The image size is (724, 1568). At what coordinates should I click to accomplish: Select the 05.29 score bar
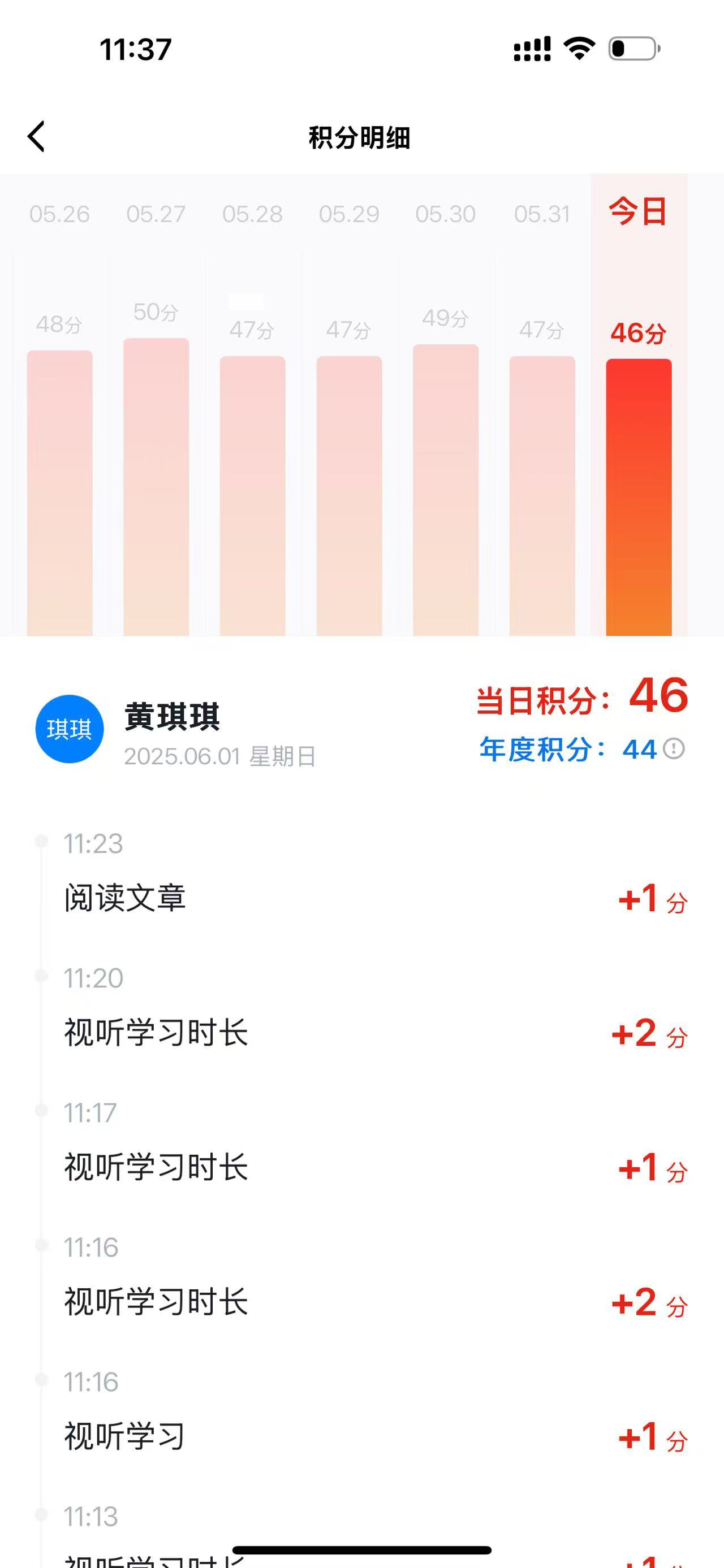click(x=349, y=496)
